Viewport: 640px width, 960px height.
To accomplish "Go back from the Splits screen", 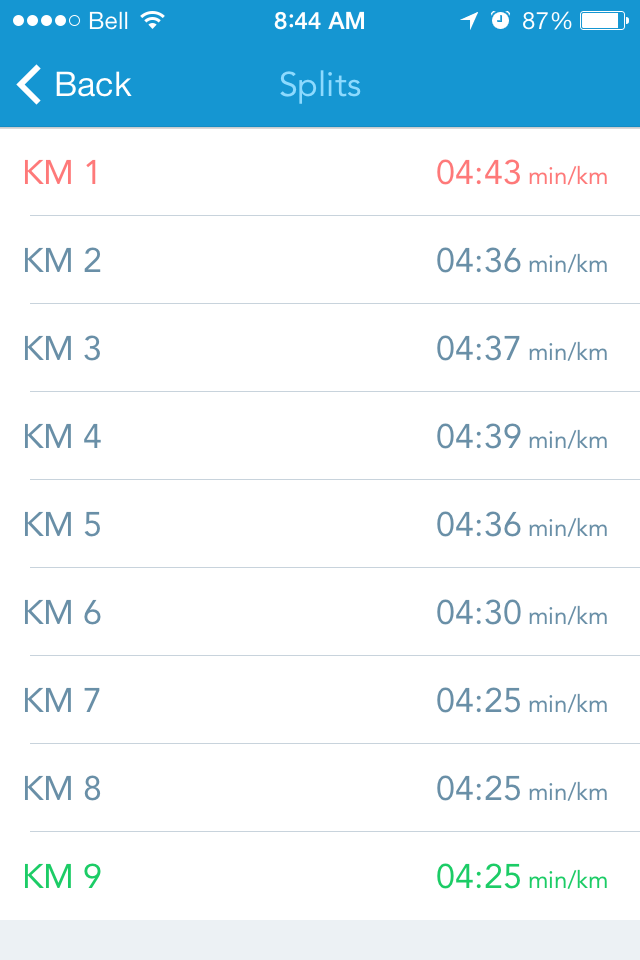I will point(74,85).
